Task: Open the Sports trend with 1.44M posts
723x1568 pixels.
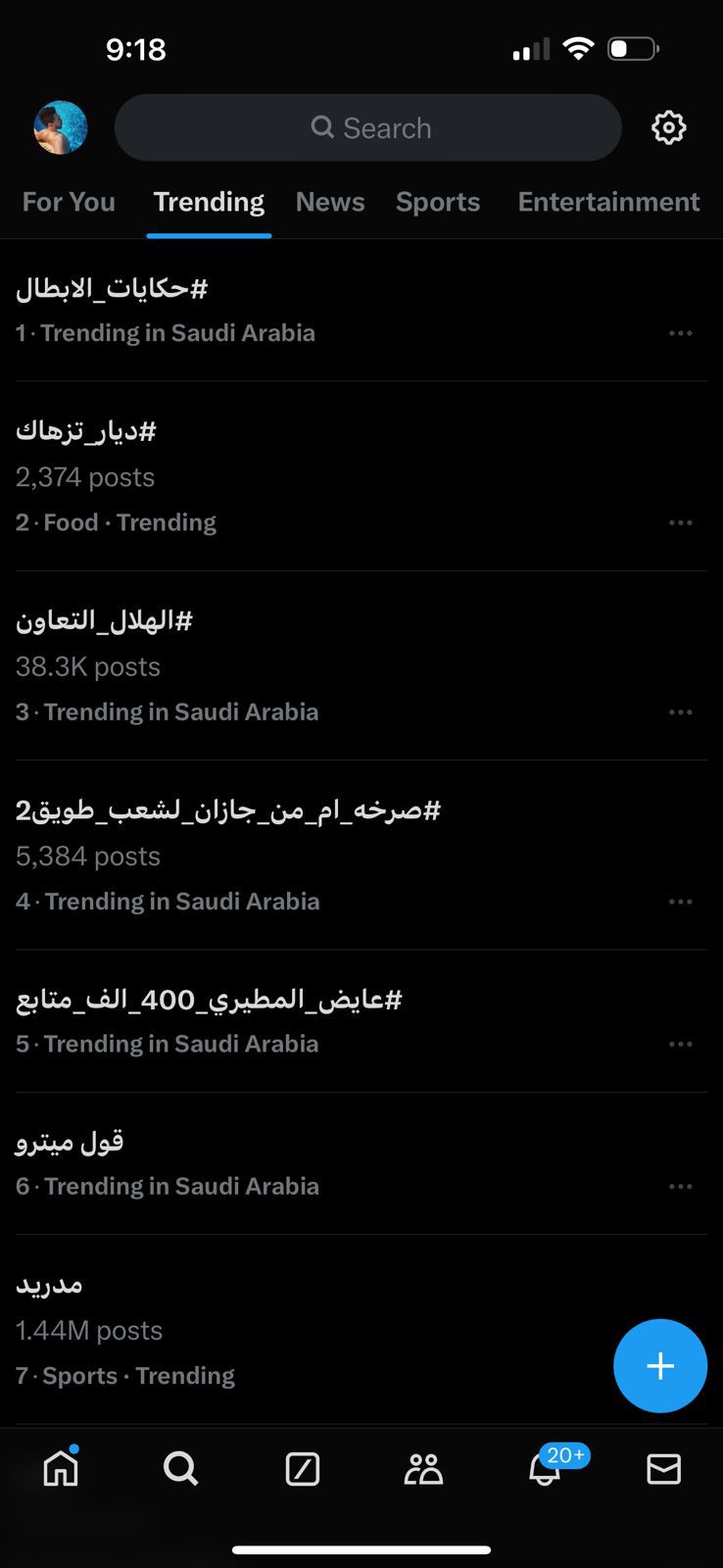Action: (x=50, y=1285)
